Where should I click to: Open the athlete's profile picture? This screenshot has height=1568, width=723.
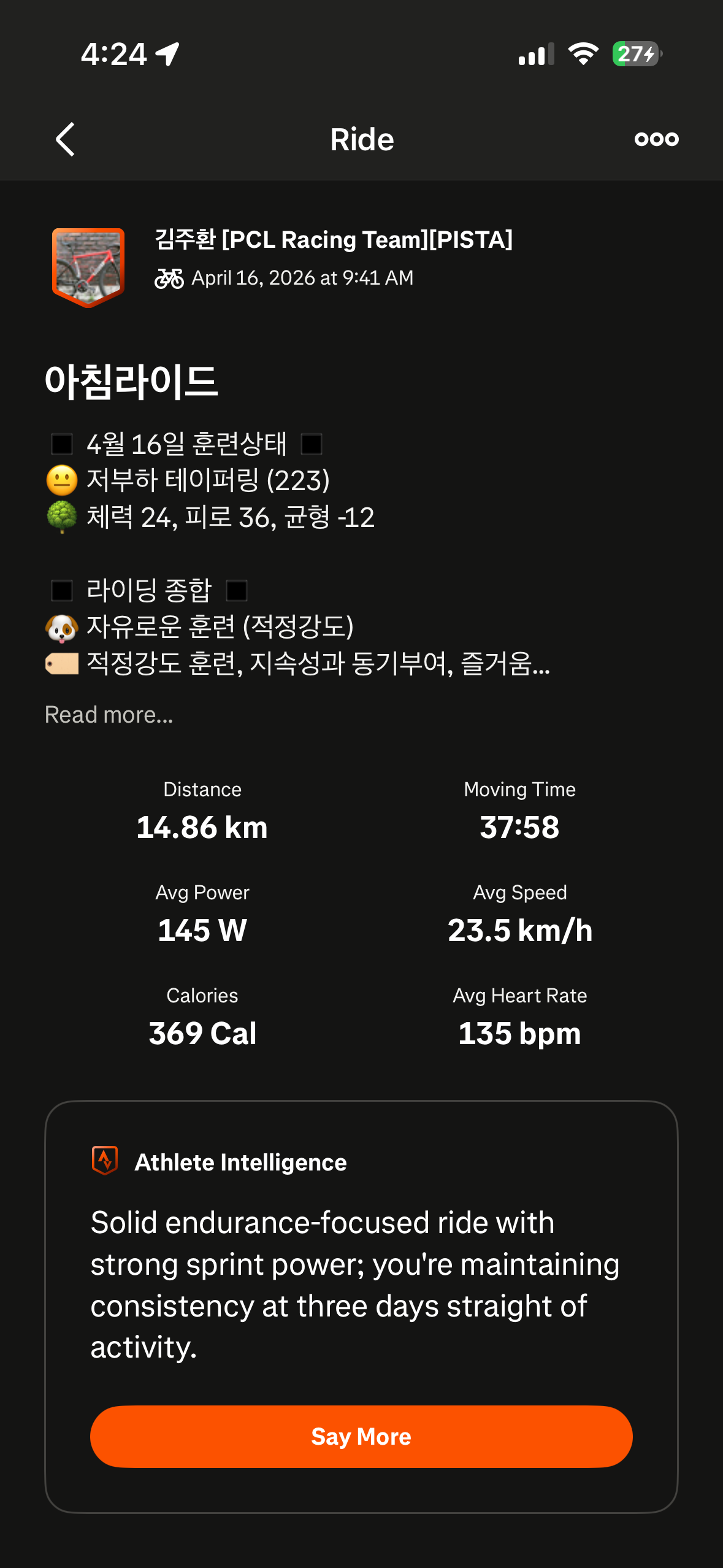(88, 267)
